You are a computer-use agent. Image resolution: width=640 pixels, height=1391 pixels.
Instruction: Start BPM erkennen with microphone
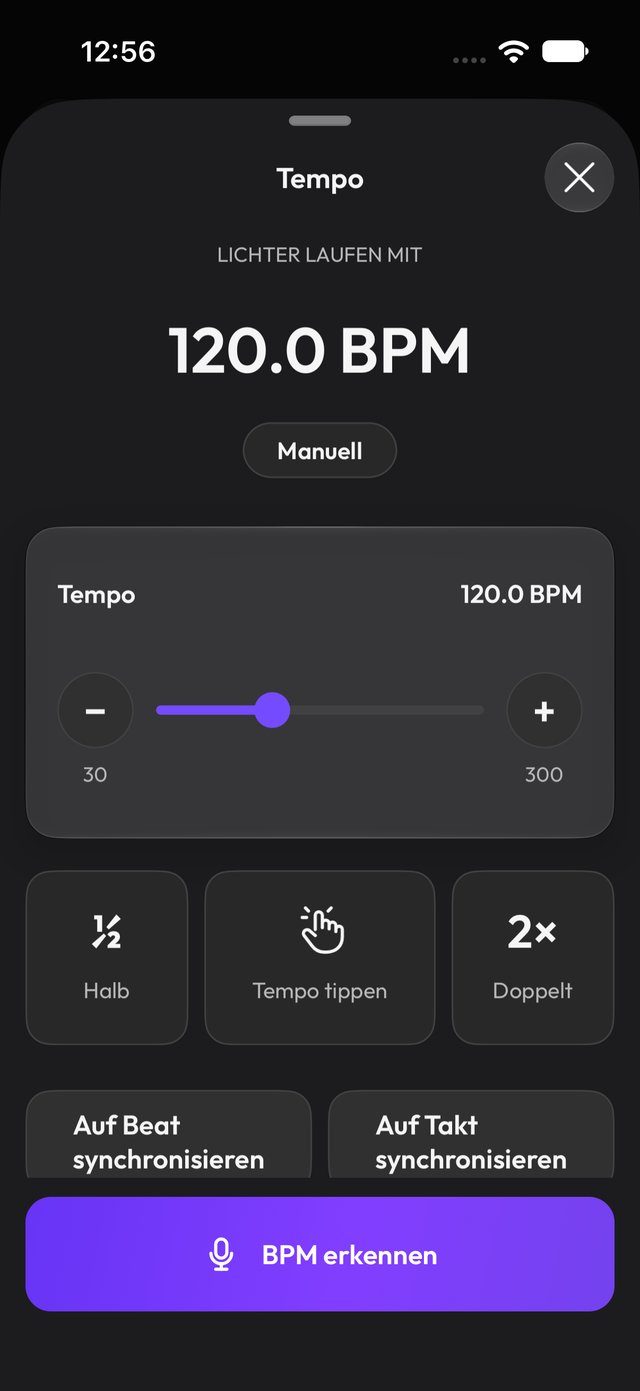pos(320,1254)
